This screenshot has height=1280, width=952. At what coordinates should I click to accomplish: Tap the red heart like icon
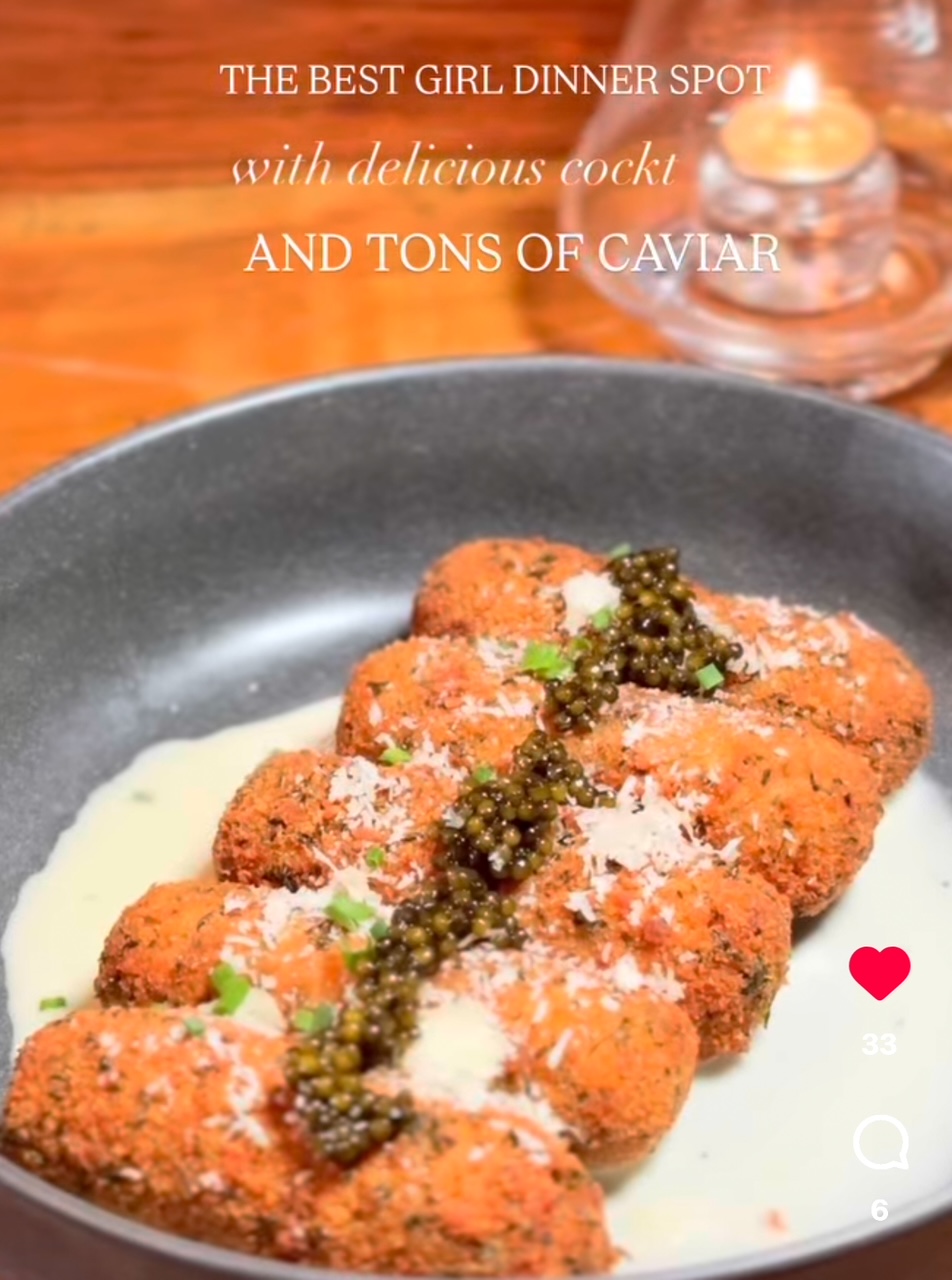click(x=879, y=972)
